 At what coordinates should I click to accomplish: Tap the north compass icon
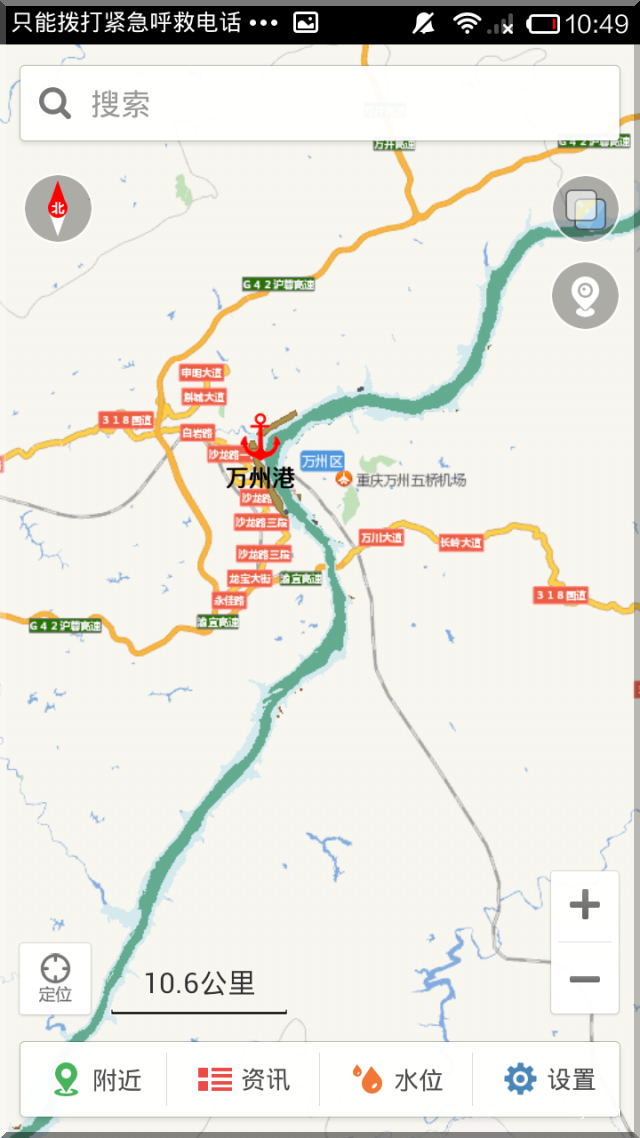58,209
